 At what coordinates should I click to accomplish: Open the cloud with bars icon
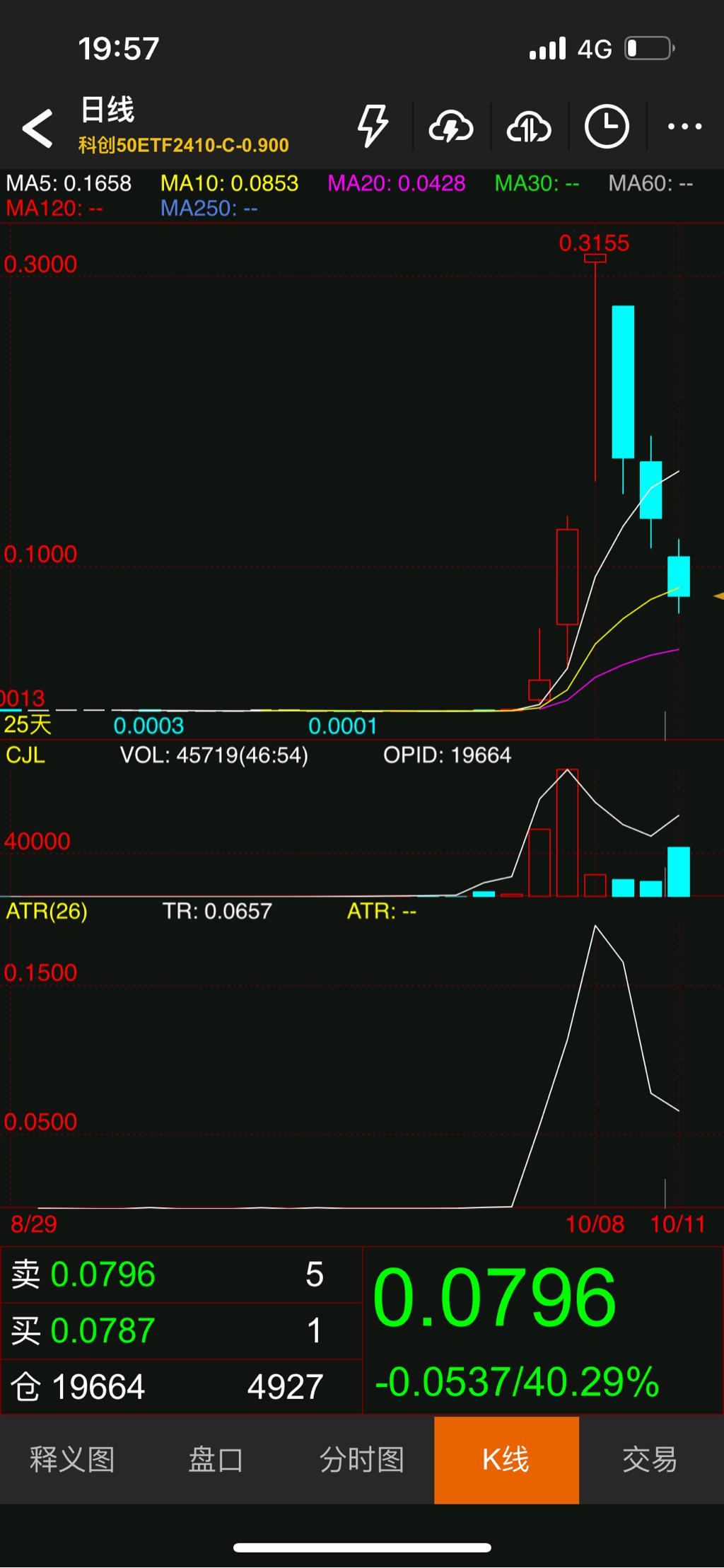coord(529,127)
